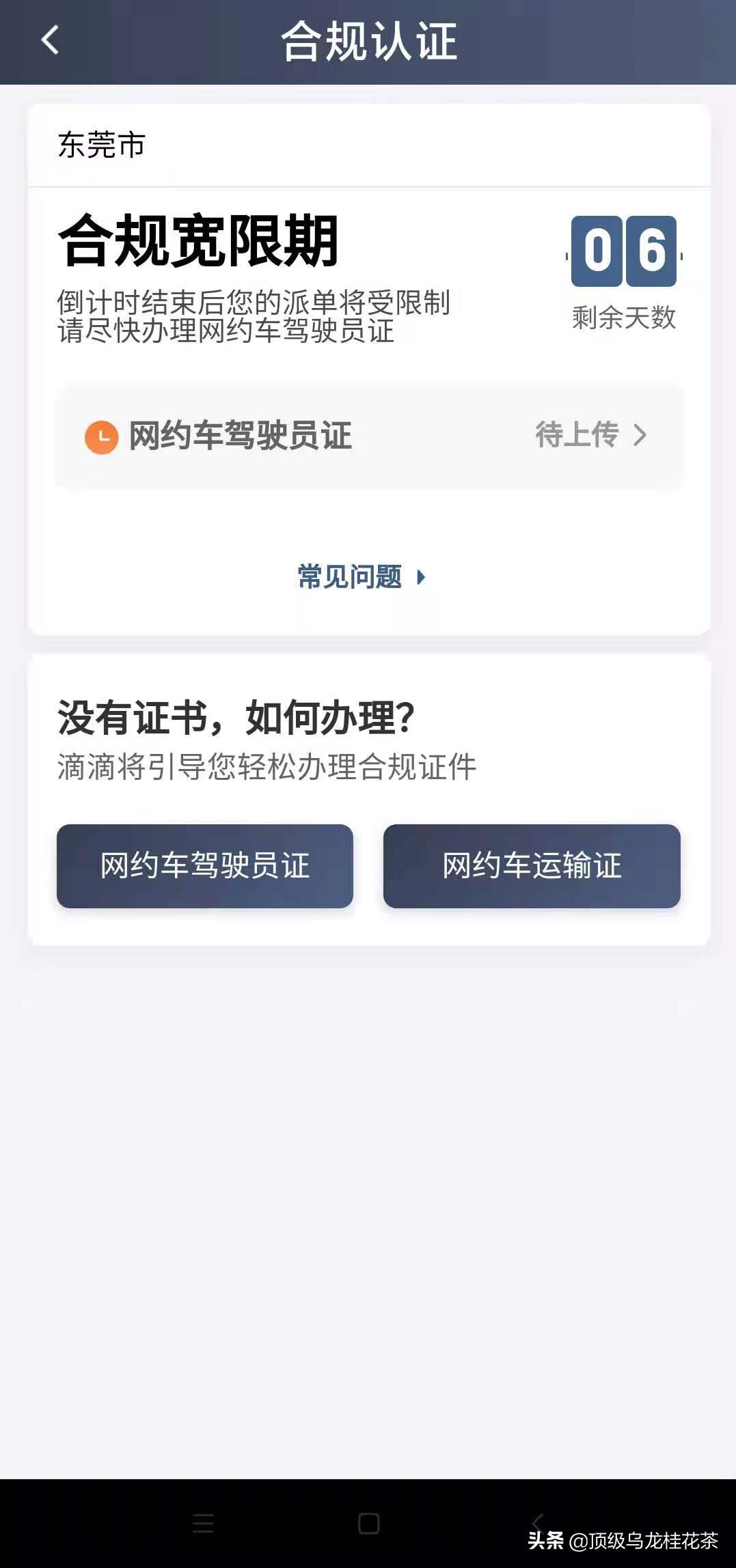Image resolution: width=736 pixels, height=1568 pixels.
Task: Open 常见问题 link
Action: click(x=361, y=577)
